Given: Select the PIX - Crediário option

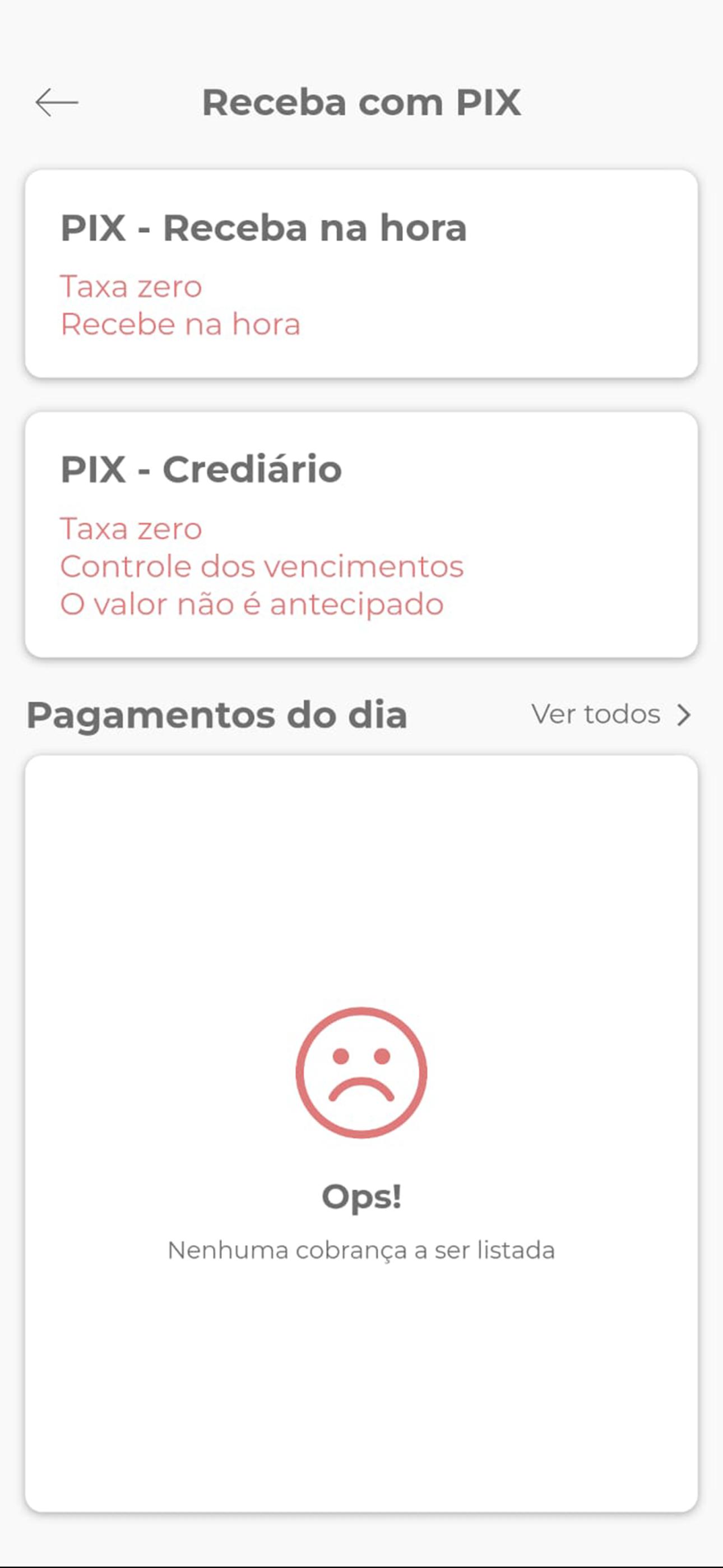Looking at the screenshot, I should click(361, 534).
